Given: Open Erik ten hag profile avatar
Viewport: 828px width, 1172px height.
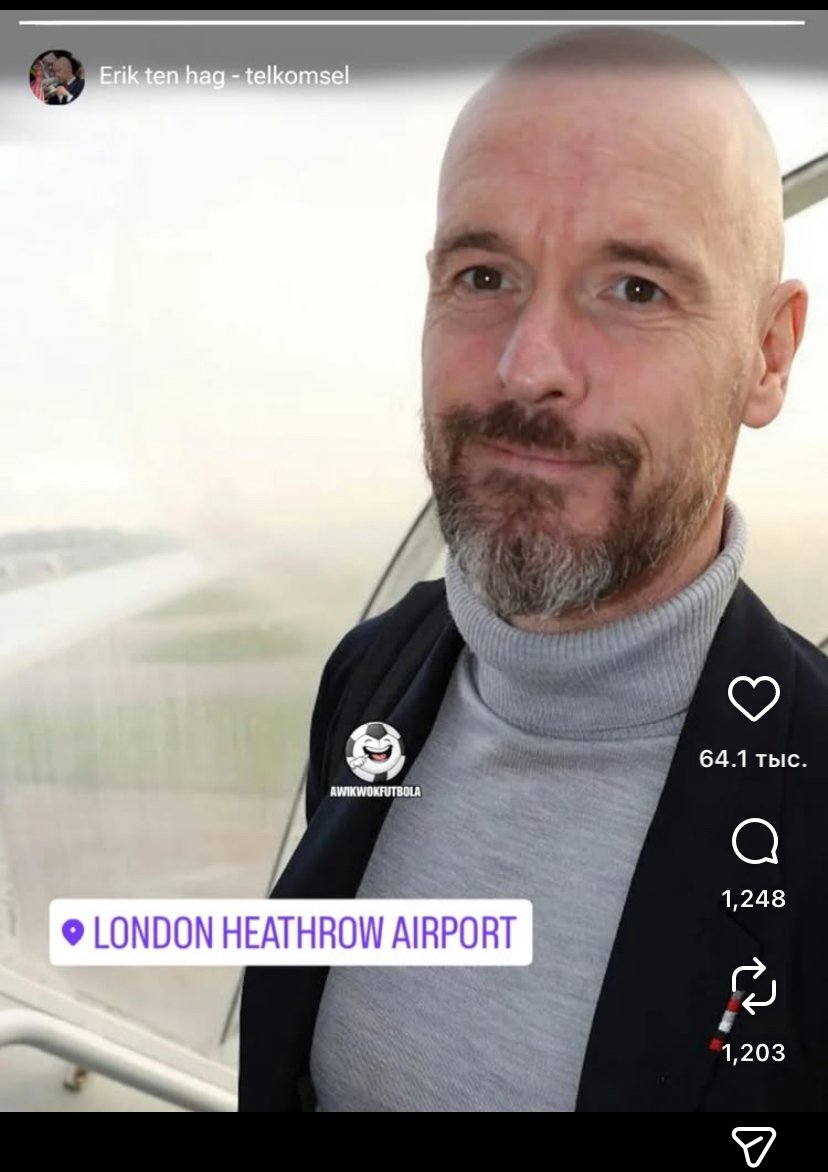Looking at the screenshot, I should [57, 77].
